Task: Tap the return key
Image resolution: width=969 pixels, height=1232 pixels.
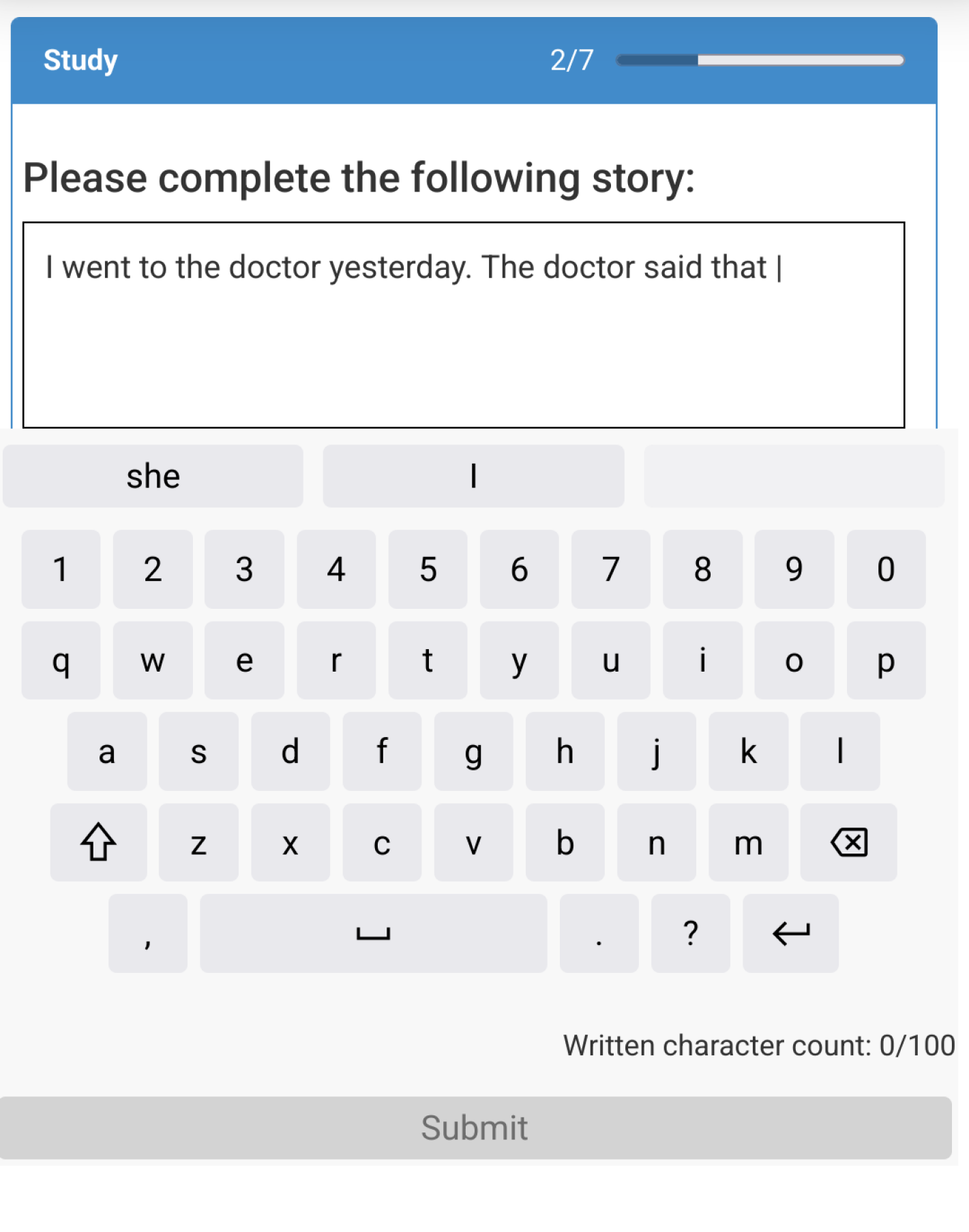Action: (x=790, y=933)
